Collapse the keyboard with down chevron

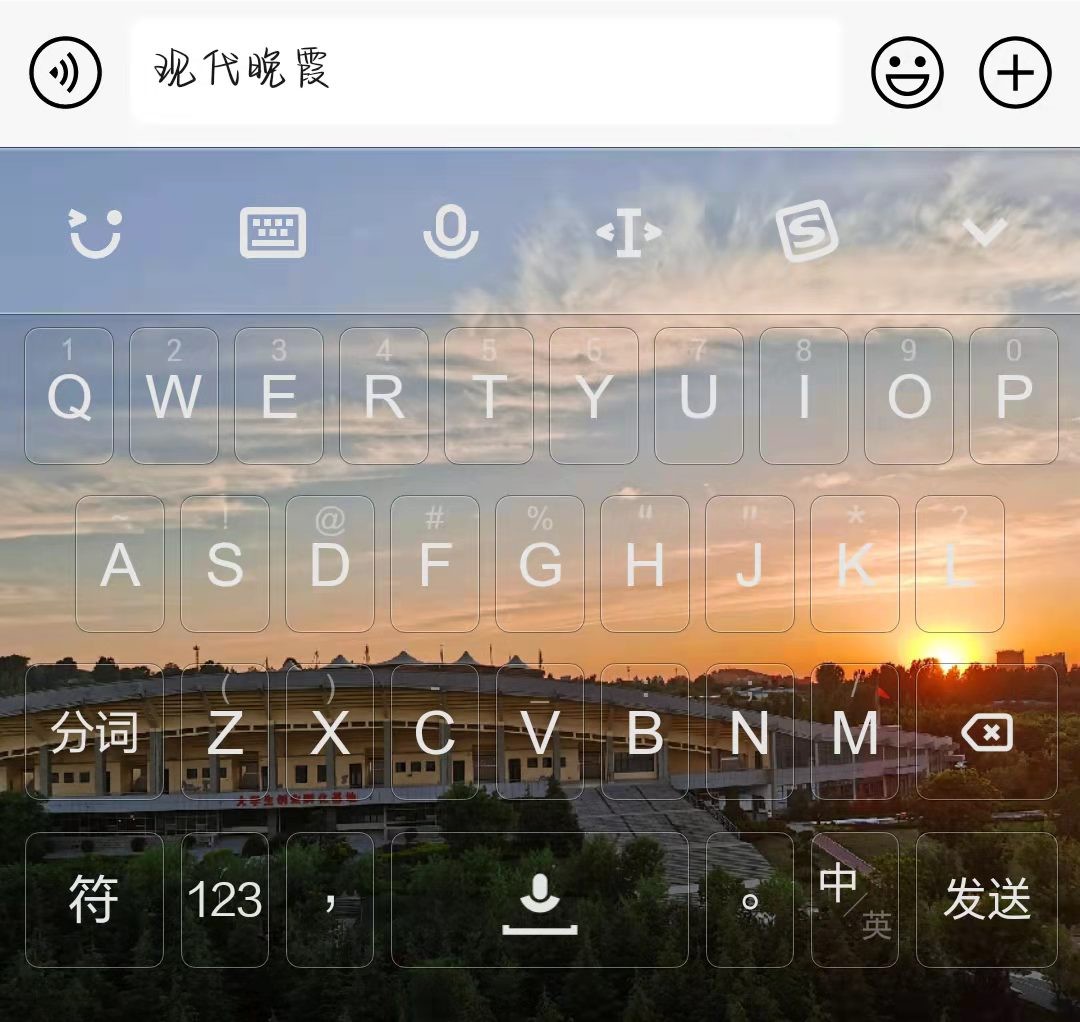(984, 233)
